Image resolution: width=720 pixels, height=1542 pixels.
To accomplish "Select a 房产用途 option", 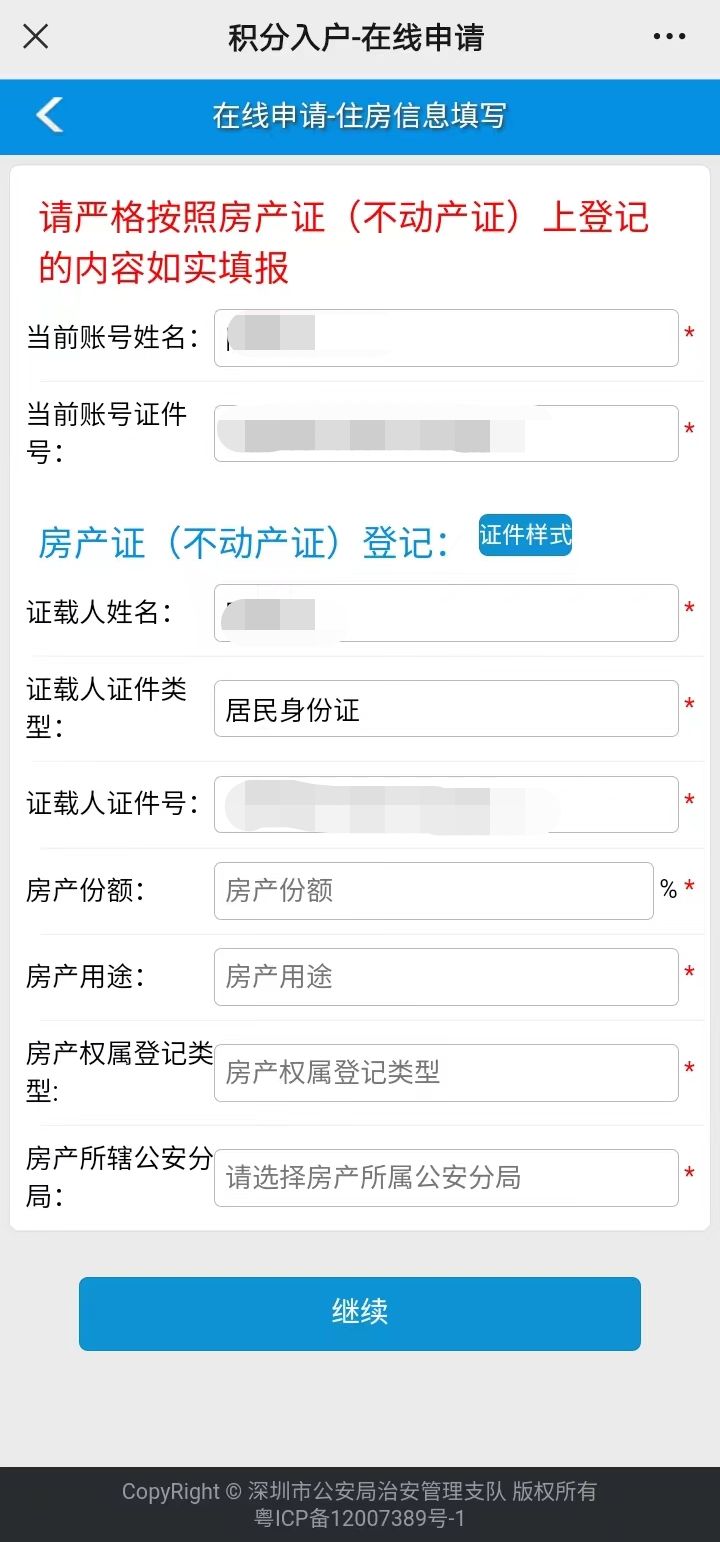I will click(x=446, y=977).
